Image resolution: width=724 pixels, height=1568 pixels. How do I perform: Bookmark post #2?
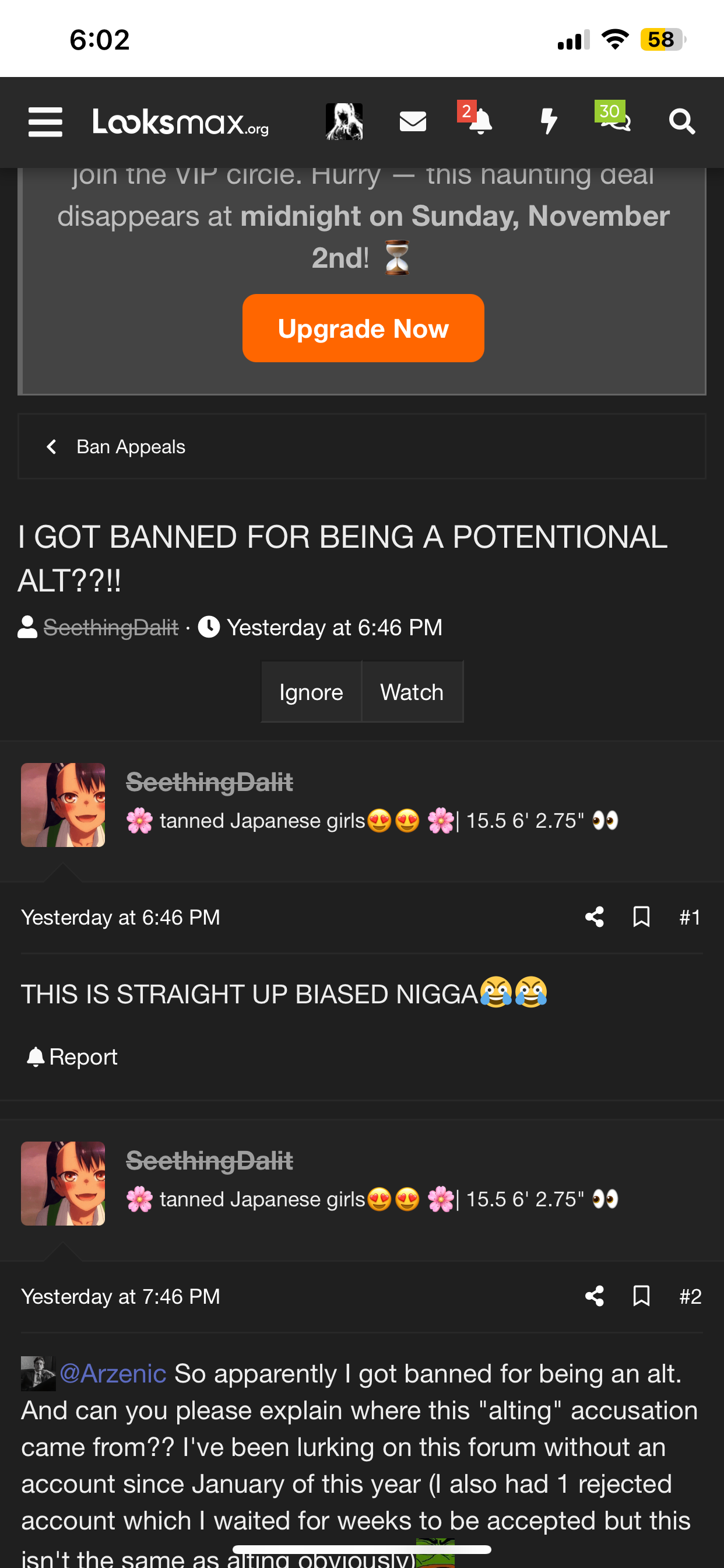tap(641, 1296)
